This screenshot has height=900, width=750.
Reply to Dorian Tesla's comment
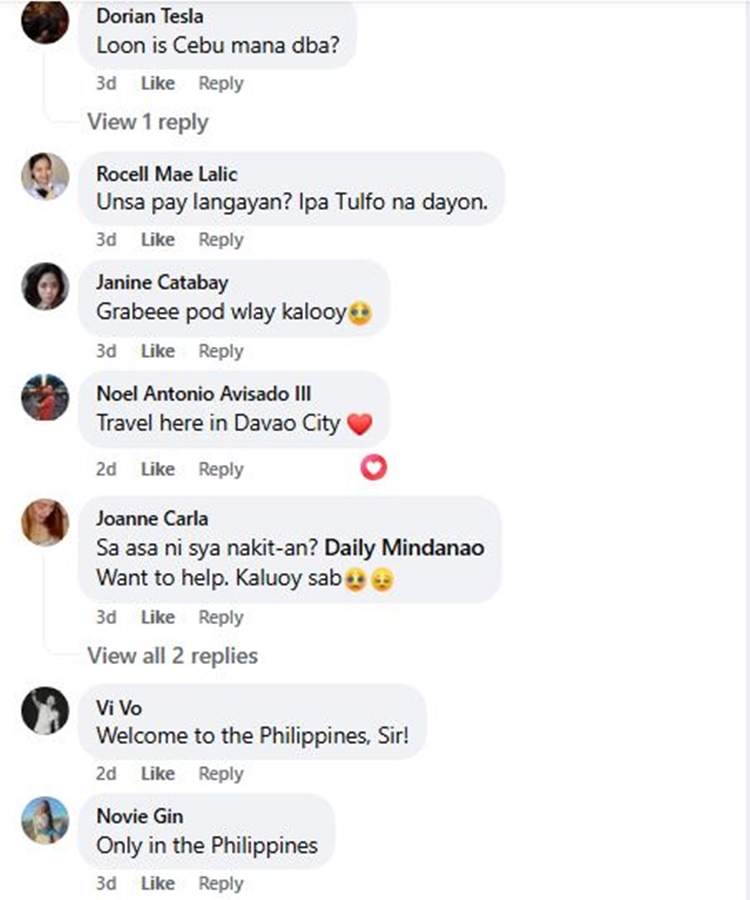pos(221,84)
